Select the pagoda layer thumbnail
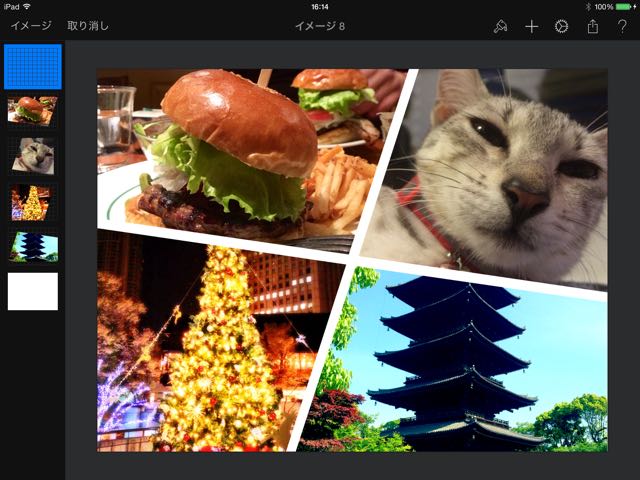The image size is (640, 480). point(33,247)
